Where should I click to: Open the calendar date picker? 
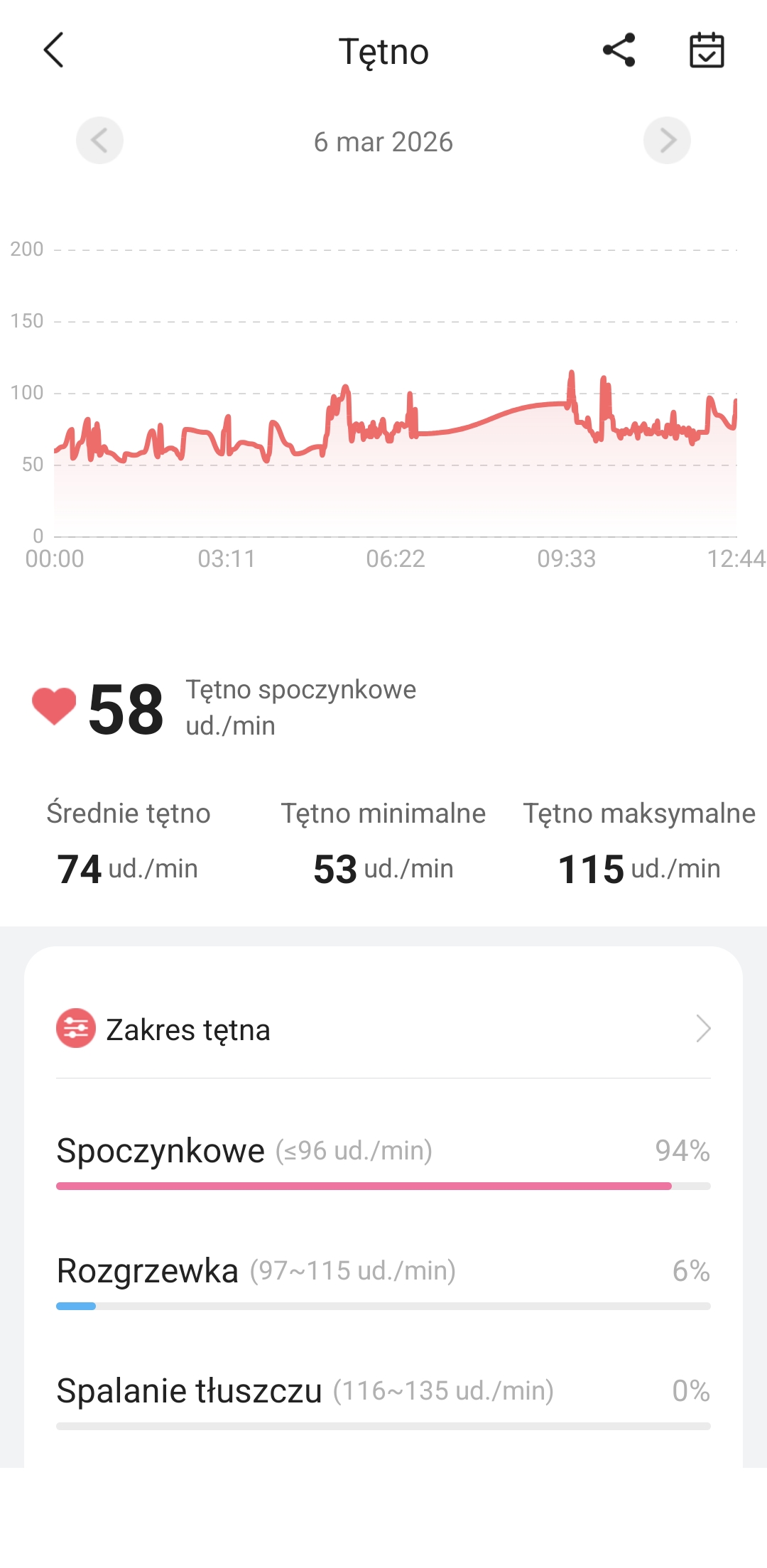707,50
